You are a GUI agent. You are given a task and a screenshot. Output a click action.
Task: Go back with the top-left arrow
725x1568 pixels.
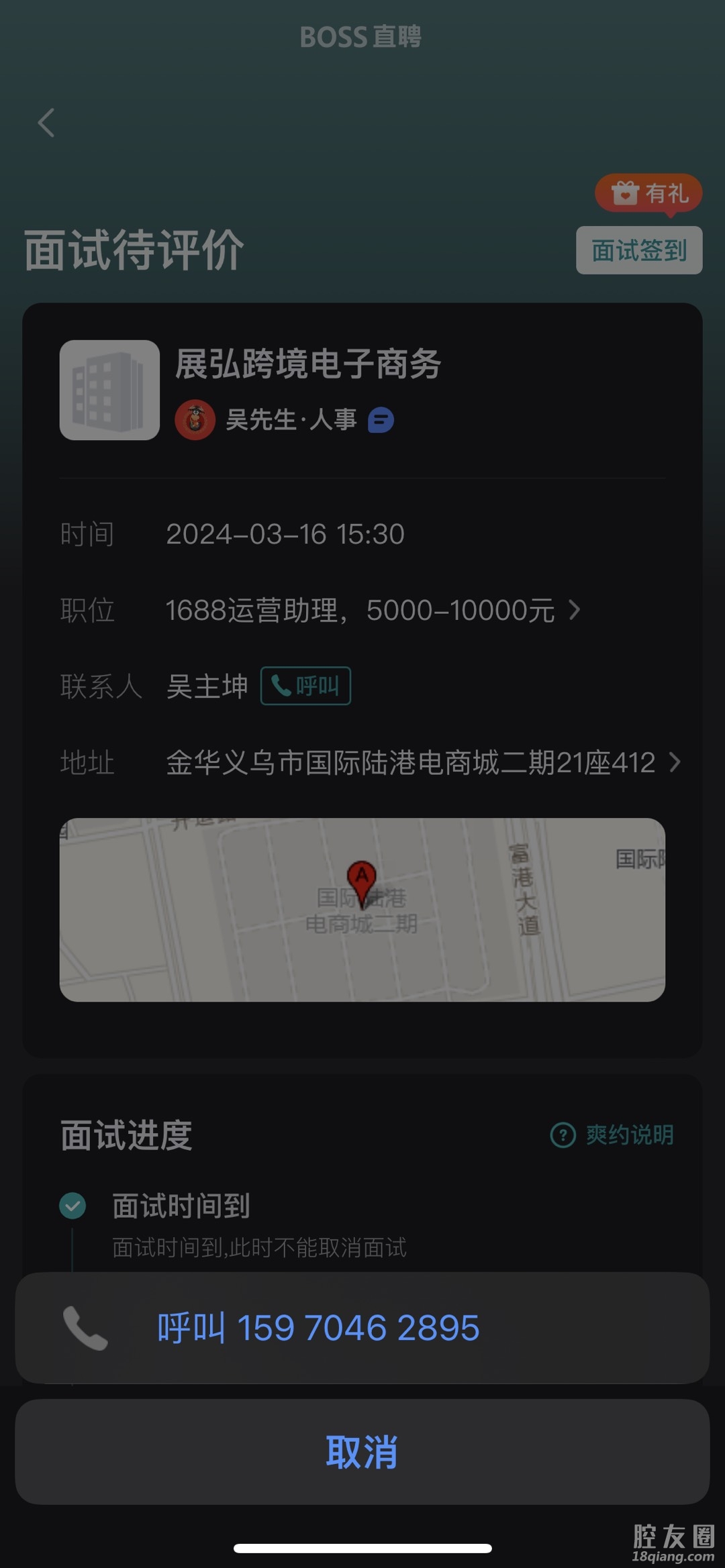tap(46, 123)
